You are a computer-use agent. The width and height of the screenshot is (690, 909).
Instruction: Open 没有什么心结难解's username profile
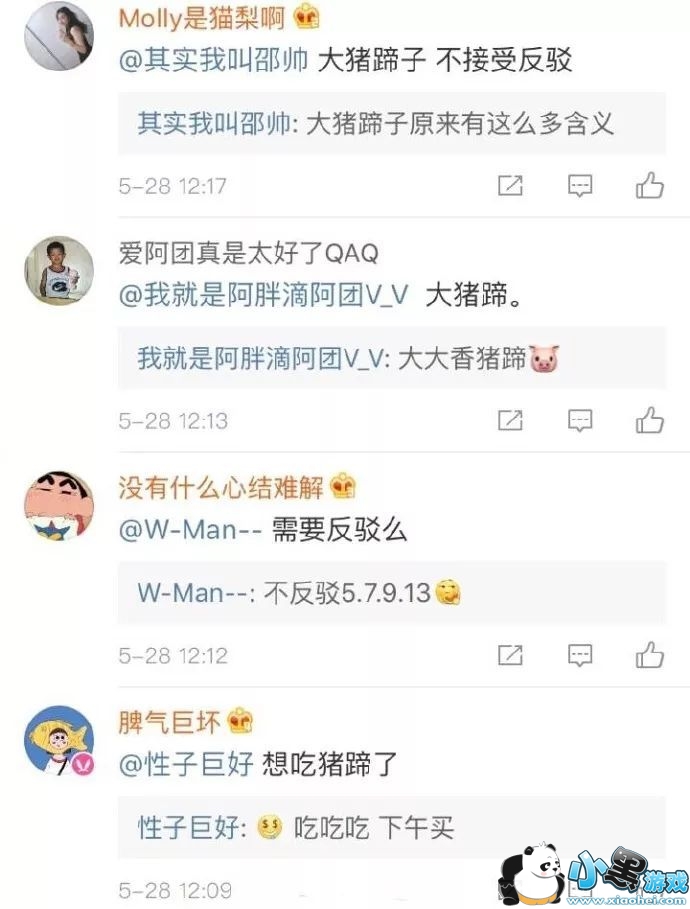(221, 488)
